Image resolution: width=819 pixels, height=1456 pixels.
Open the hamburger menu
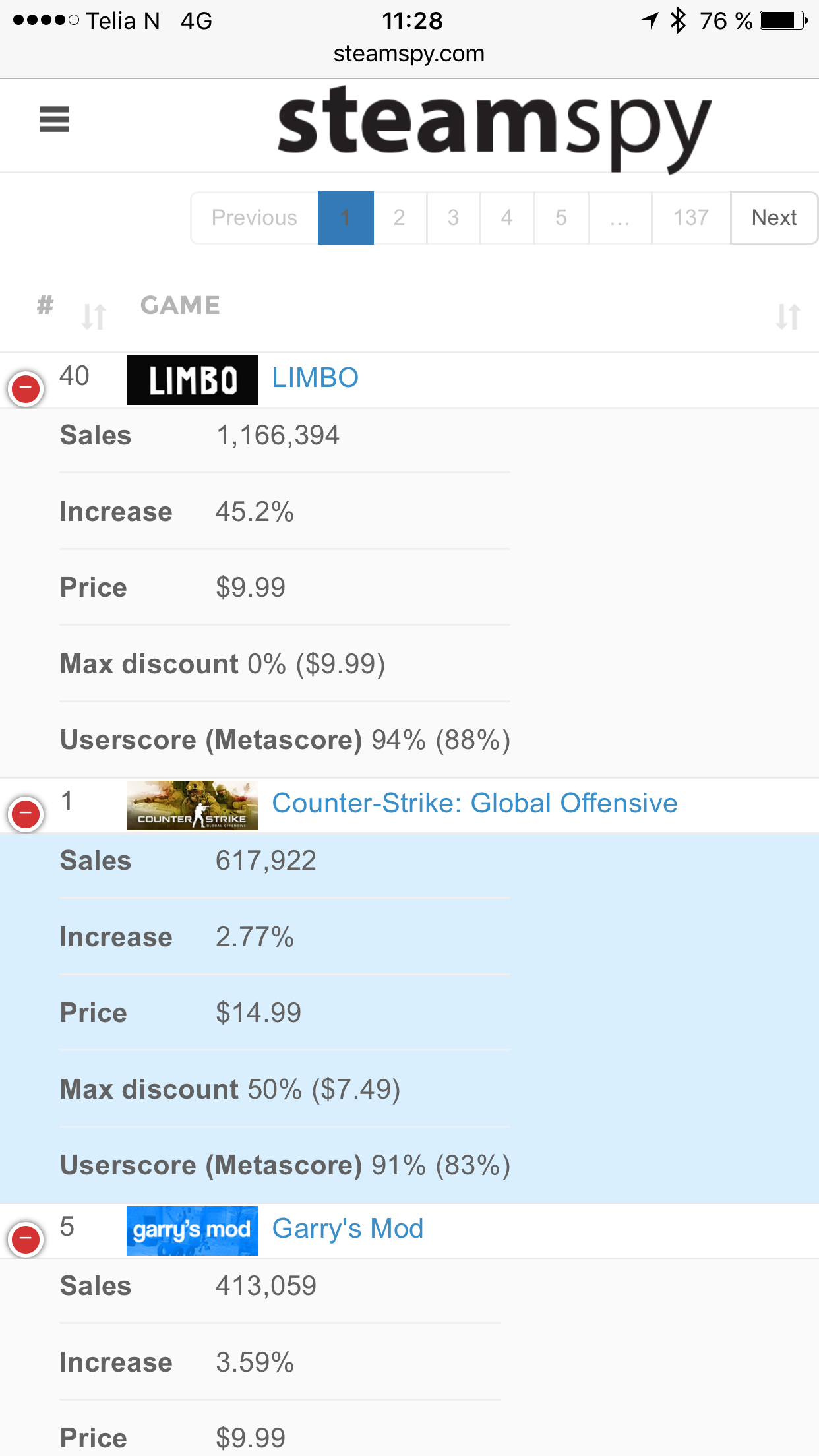(54, 119)
